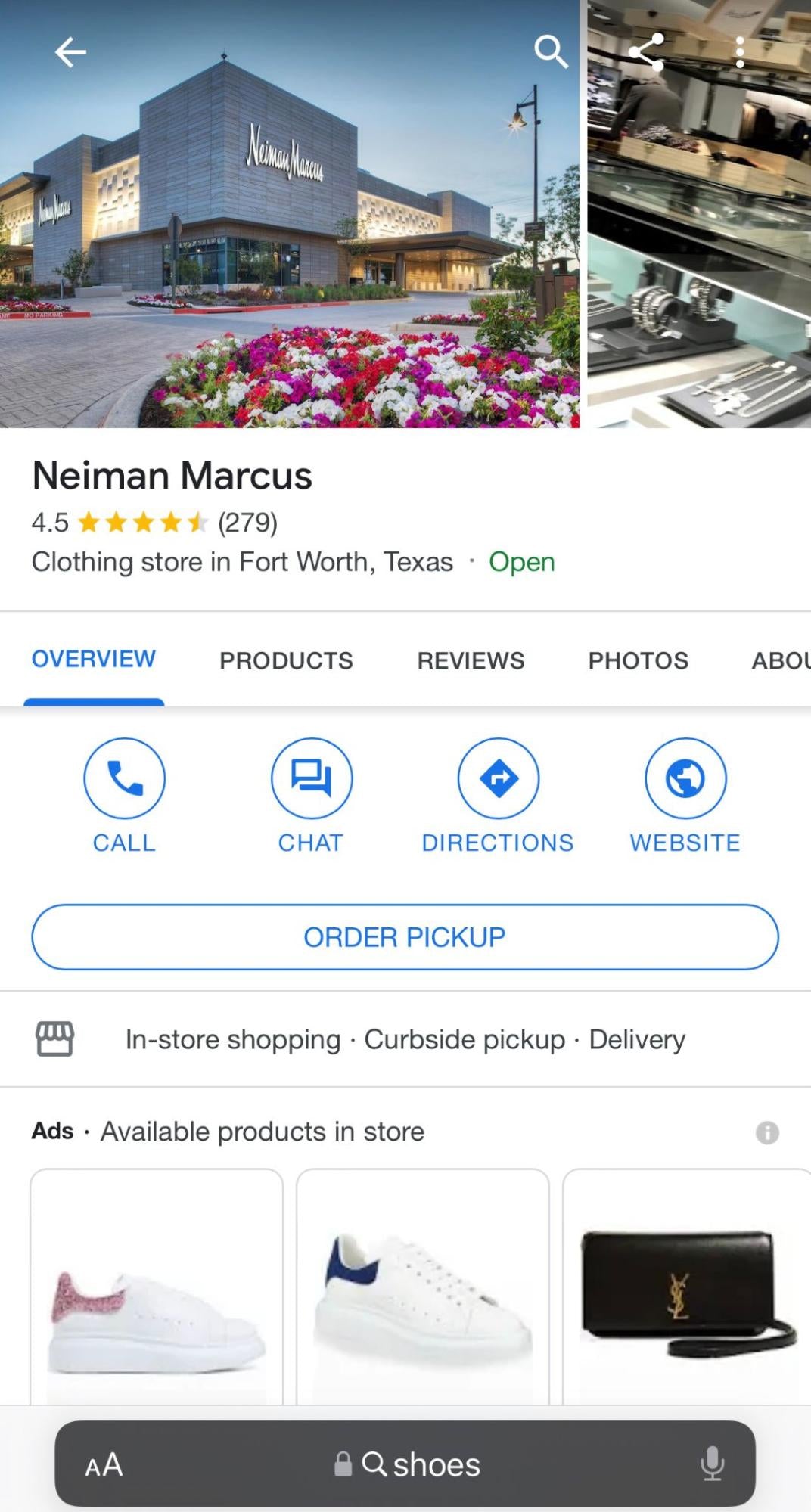
Task: Tap Order Pickup
Action: [x=405, y=936]
